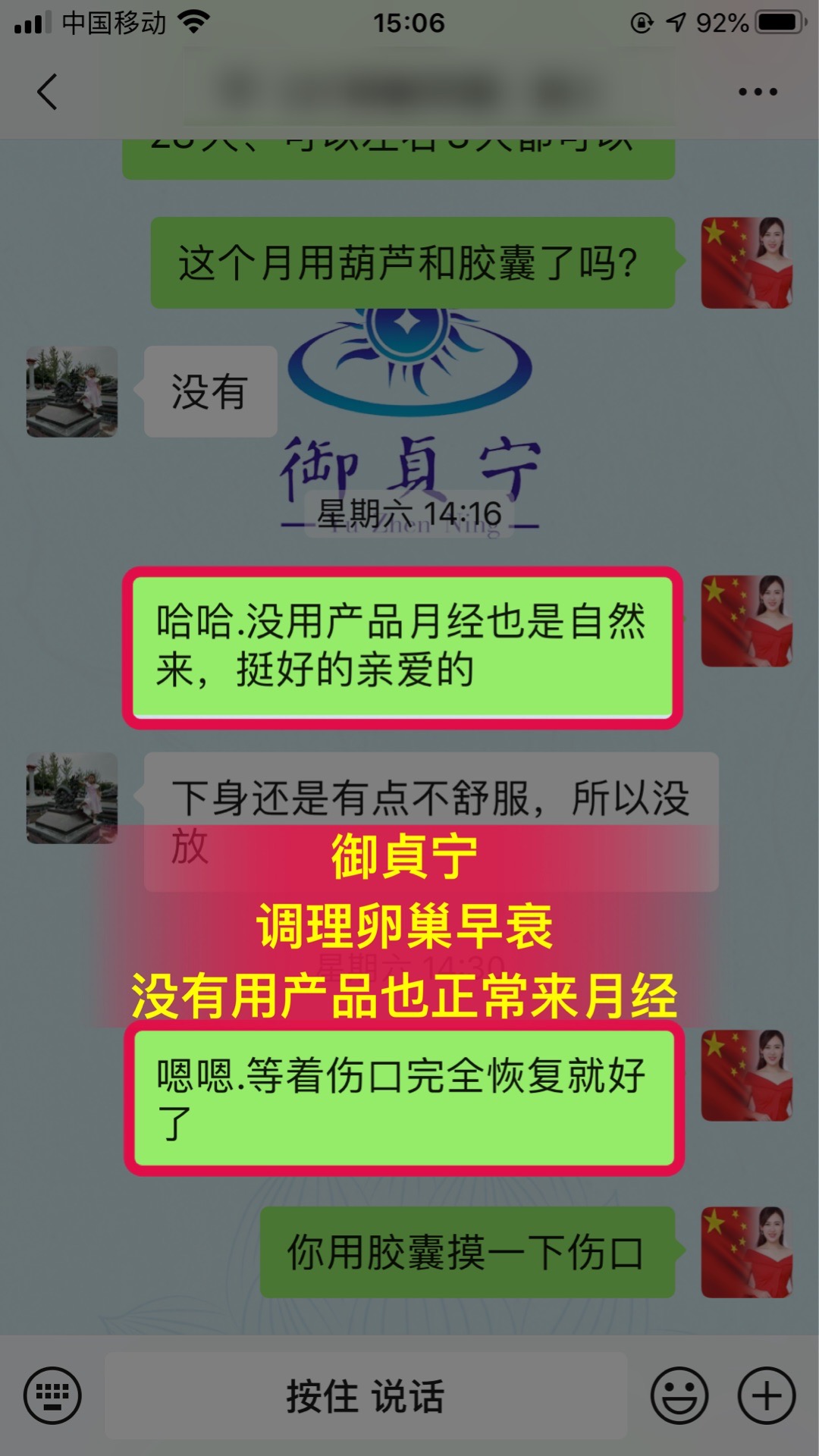The image size is (819, 1456).
Task: Open the chat info overflow menu
Action: [758, 92]
